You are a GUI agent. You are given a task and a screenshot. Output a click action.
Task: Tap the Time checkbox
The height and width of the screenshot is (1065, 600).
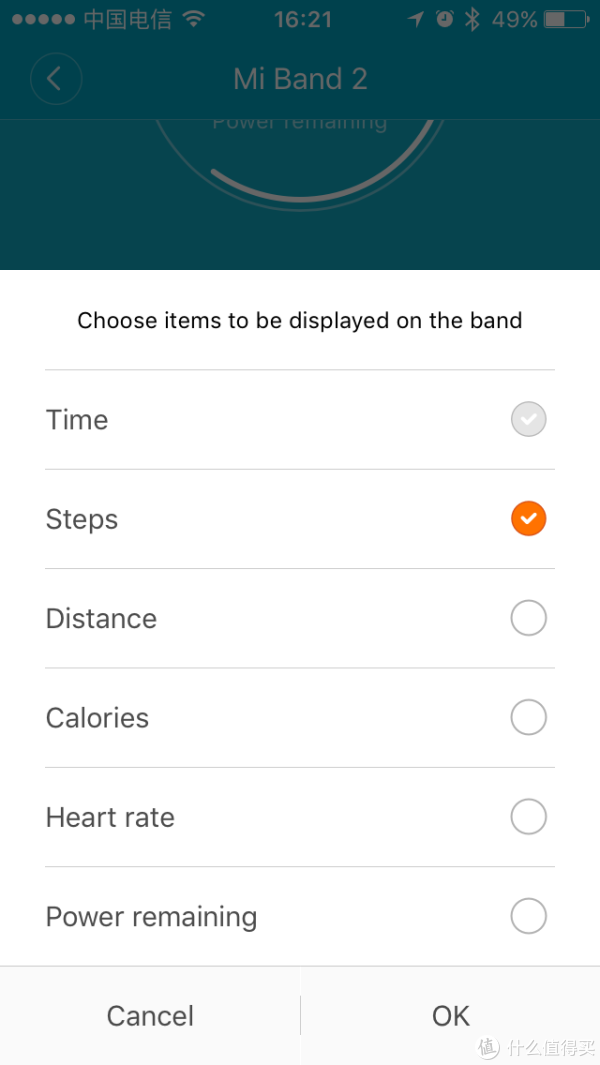pyautogui.click(x=528, y=419)
